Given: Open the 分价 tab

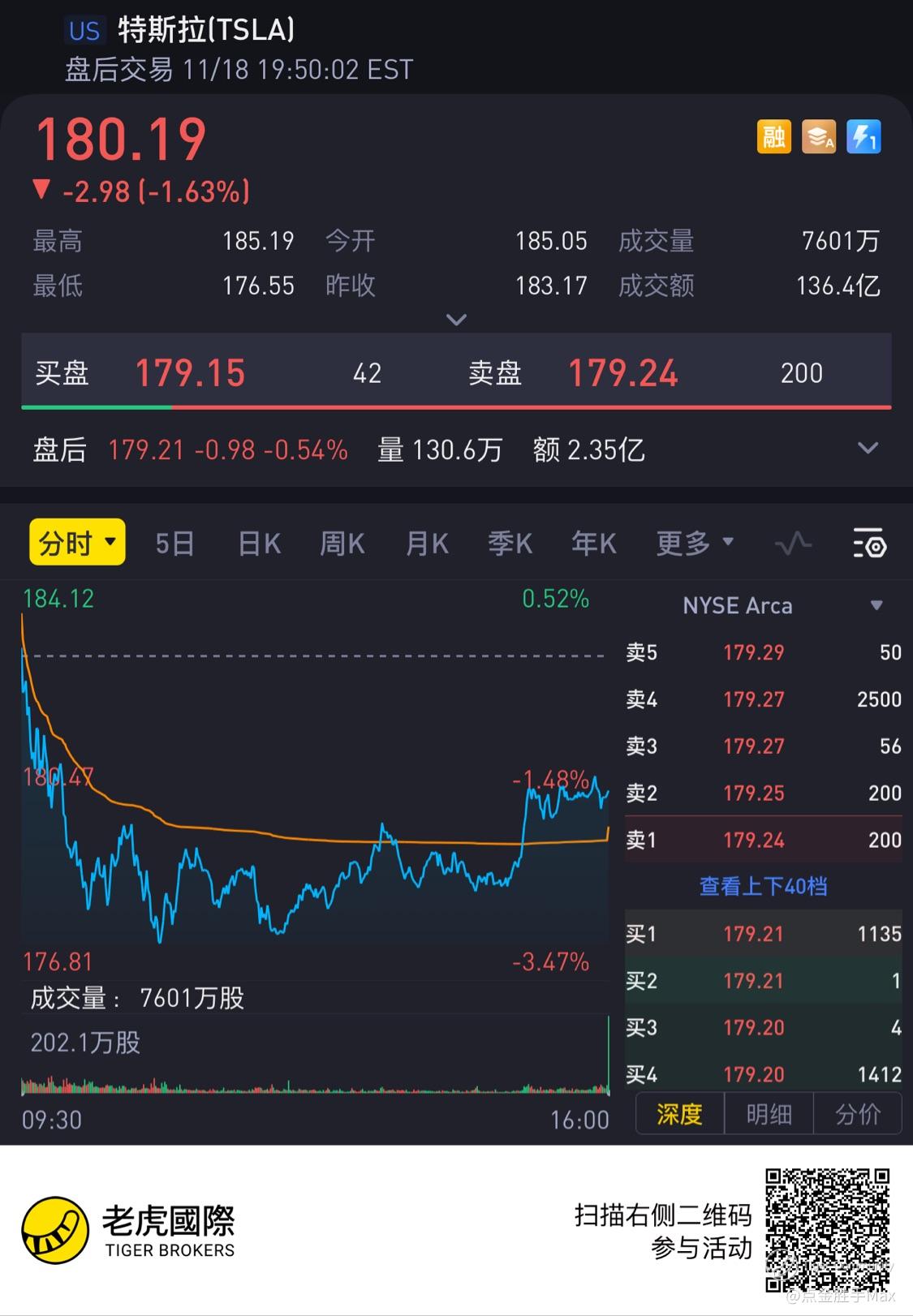Looking at the screenshot, I should click(x=858, y=1114).
